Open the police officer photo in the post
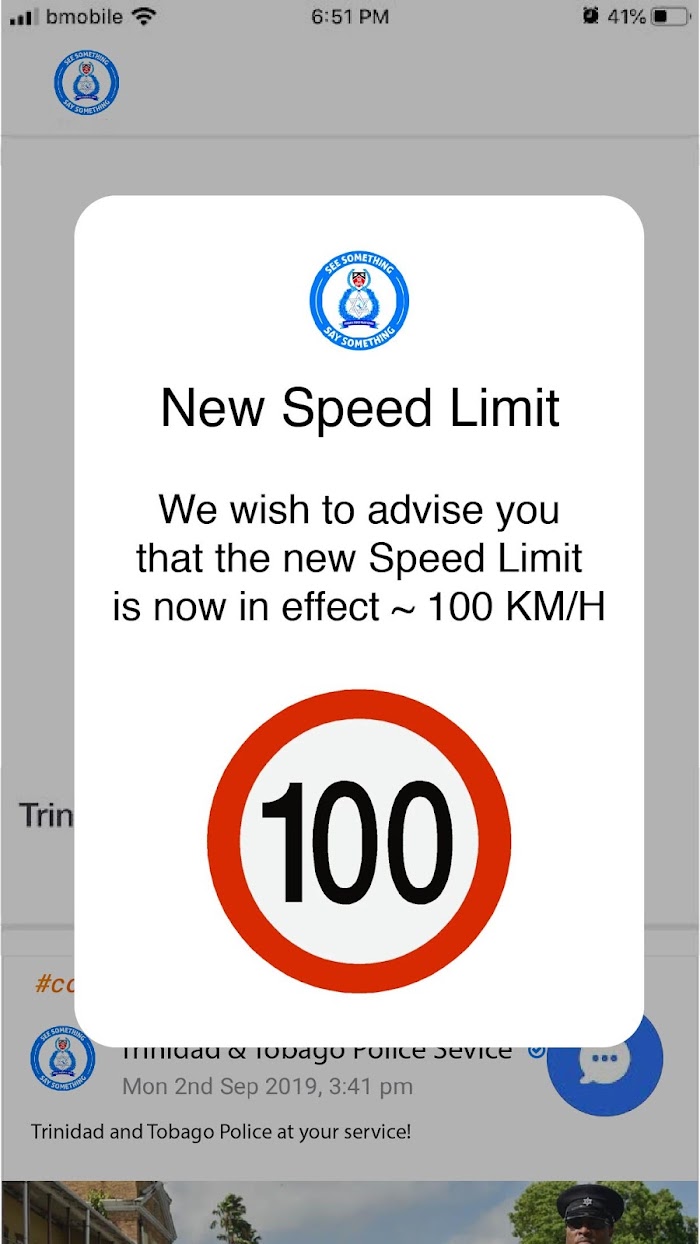 (x=350, y=1212)
